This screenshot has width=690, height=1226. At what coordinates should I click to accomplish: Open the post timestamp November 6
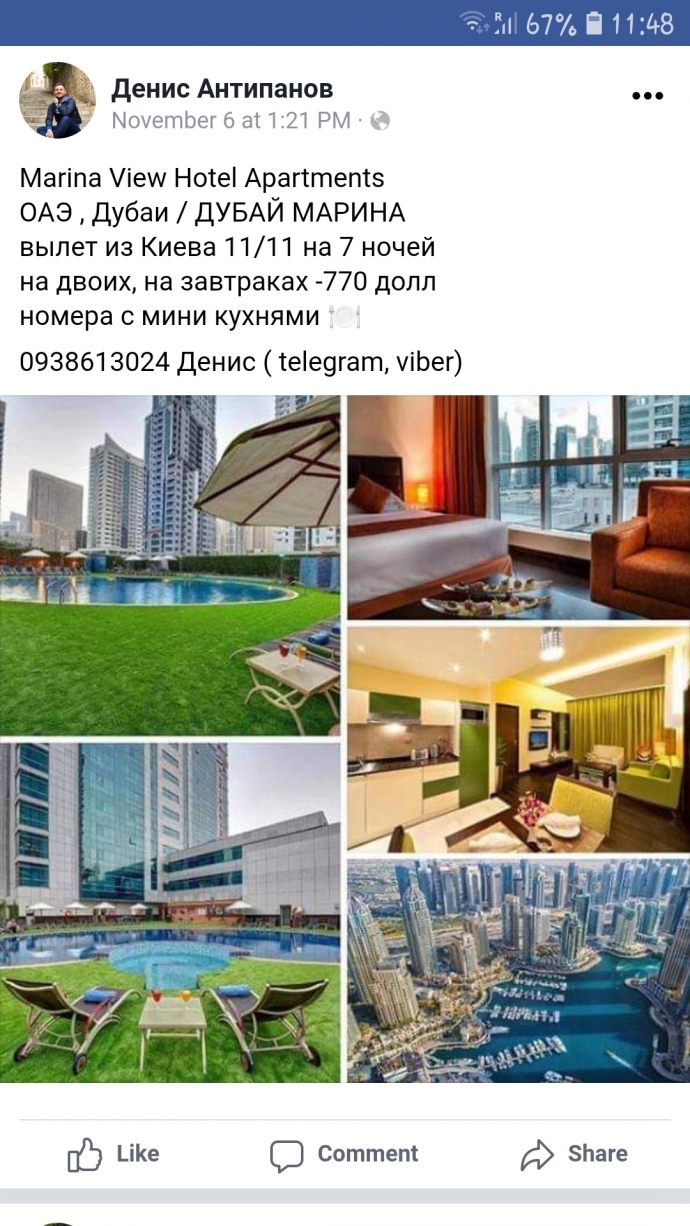[x=230, y=121]
